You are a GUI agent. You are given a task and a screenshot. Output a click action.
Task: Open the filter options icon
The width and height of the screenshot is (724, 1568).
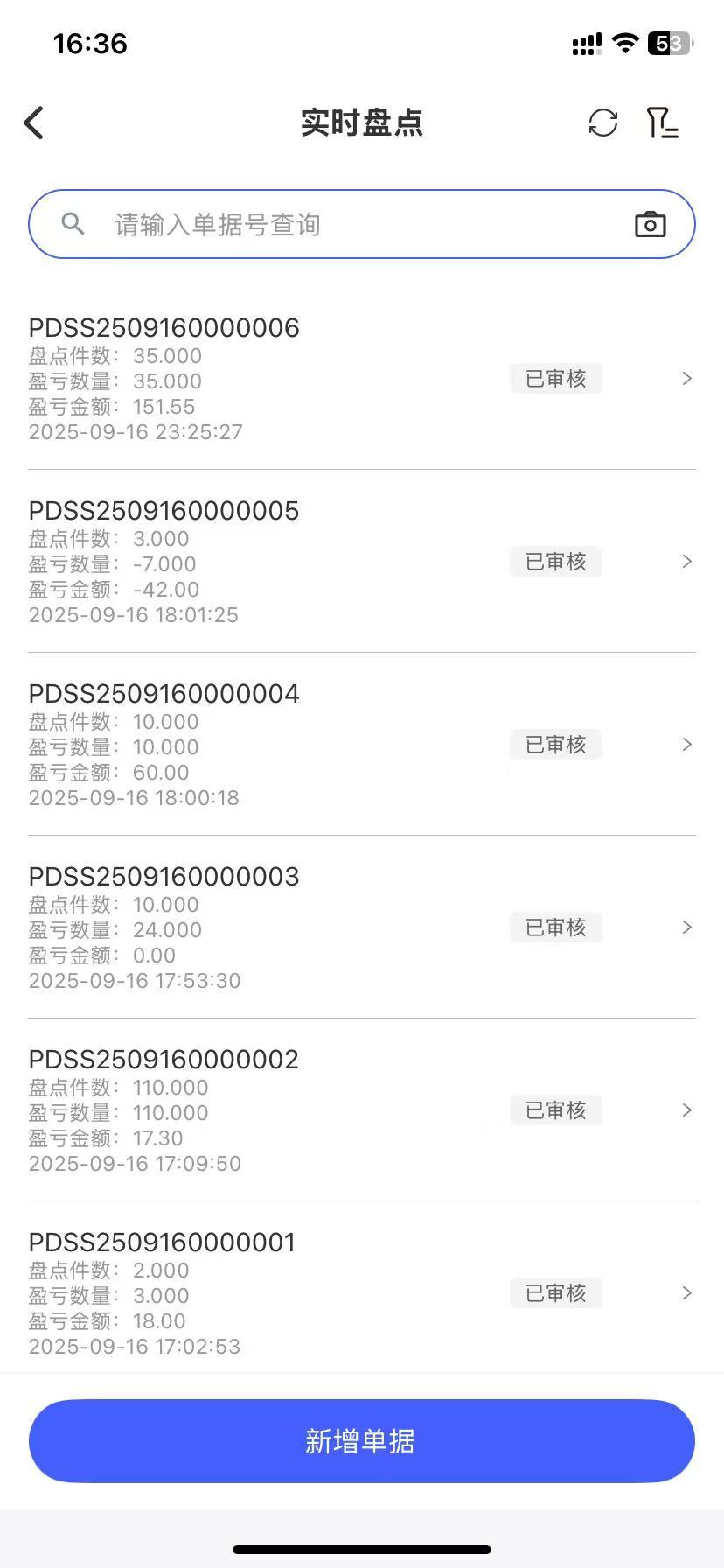pyautogui.click(x=662, y=122)
